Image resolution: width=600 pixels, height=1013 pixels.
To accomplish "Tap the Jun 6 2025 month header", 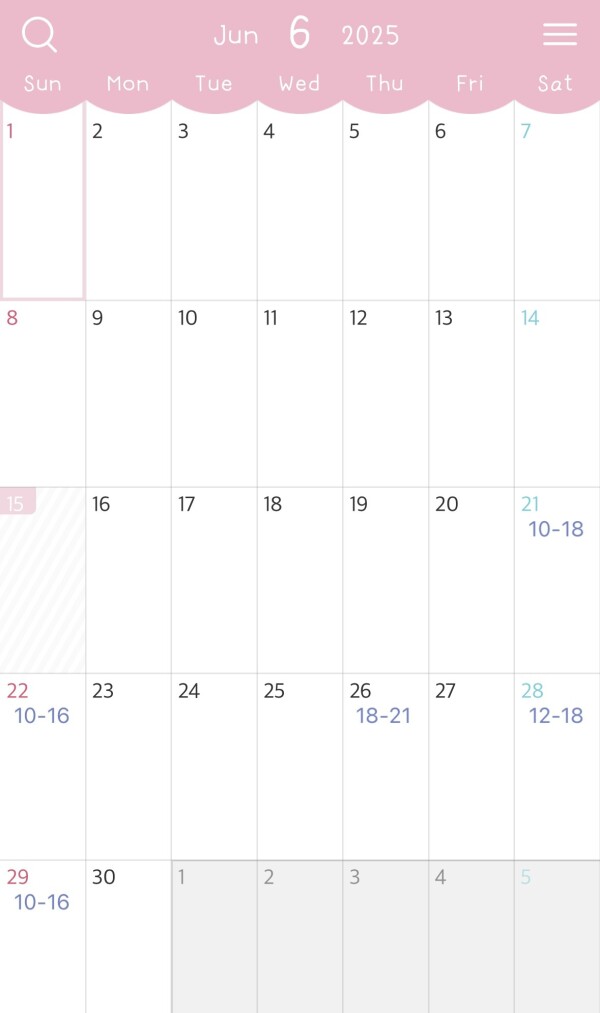I will point(306,34).
